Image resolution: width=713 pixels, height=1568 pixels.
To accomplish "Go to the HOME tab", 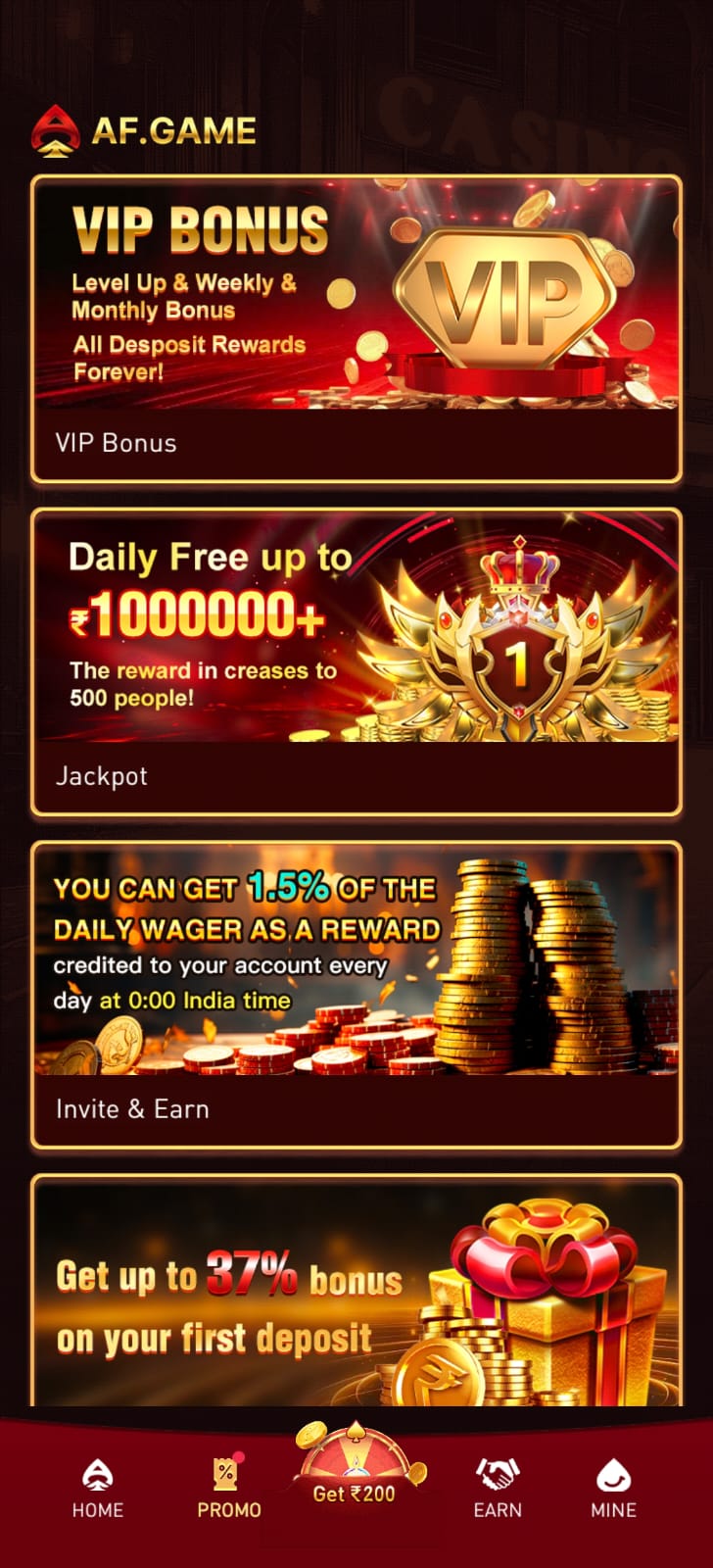I will click(97, 1488).
